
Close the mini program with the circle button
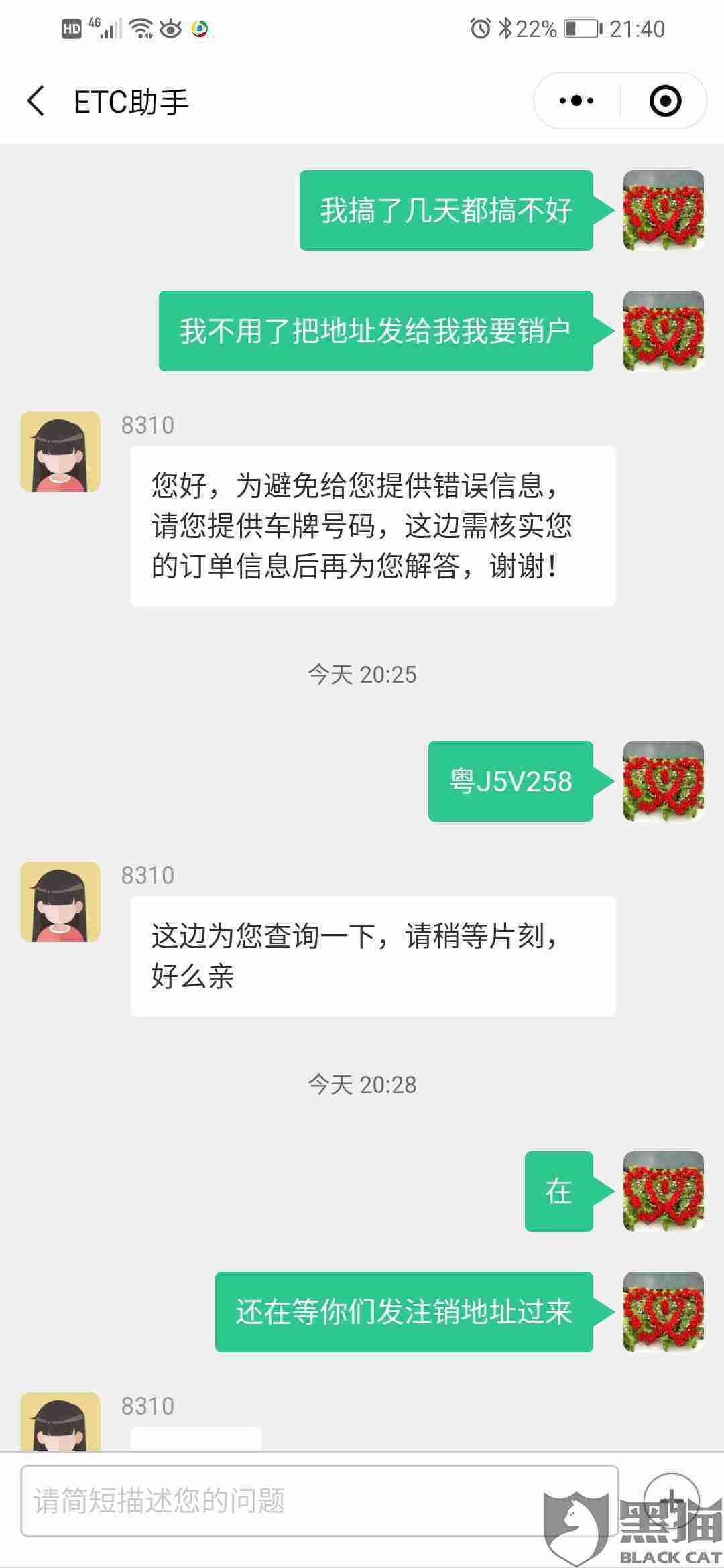pyautogui.click(x=665, y=101)
